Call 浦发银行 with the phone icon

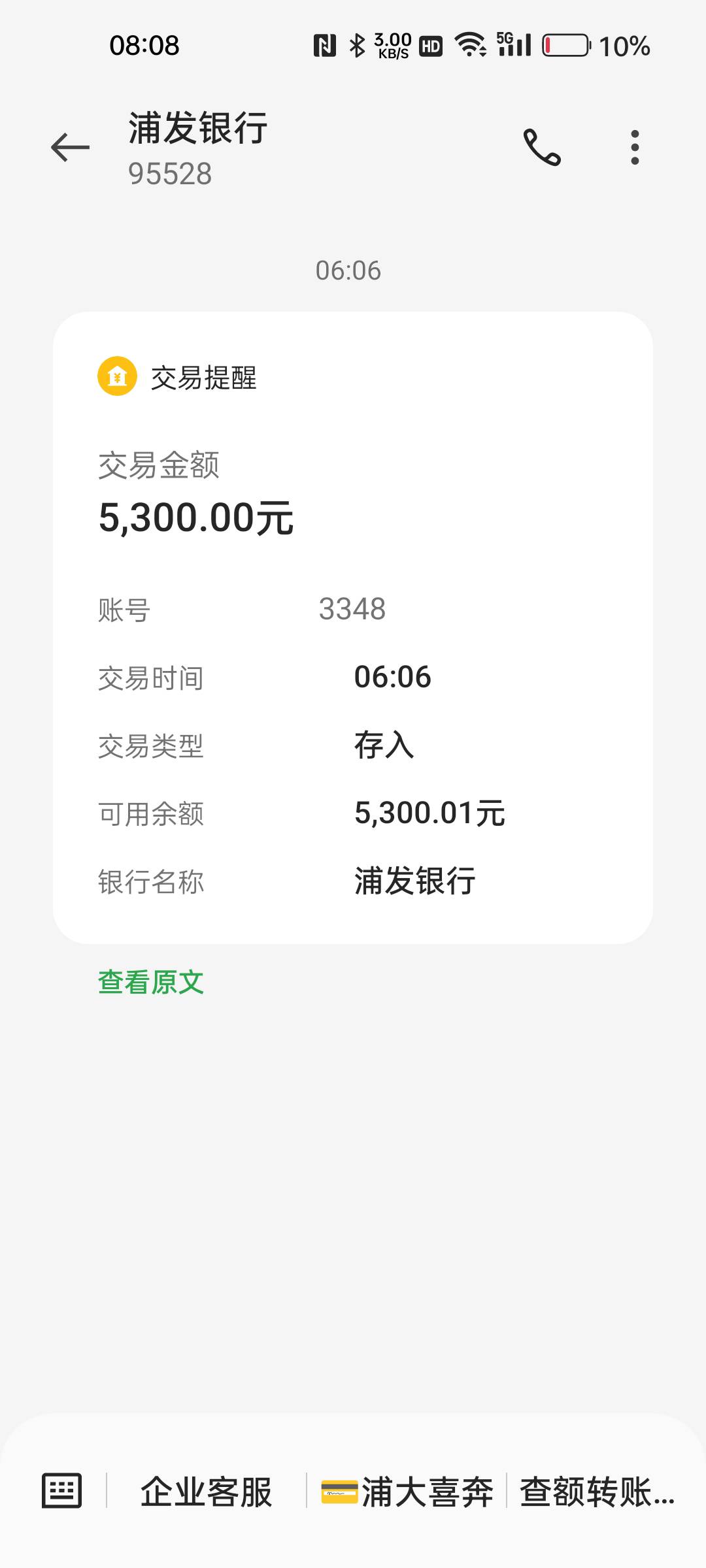click(542, 148)
